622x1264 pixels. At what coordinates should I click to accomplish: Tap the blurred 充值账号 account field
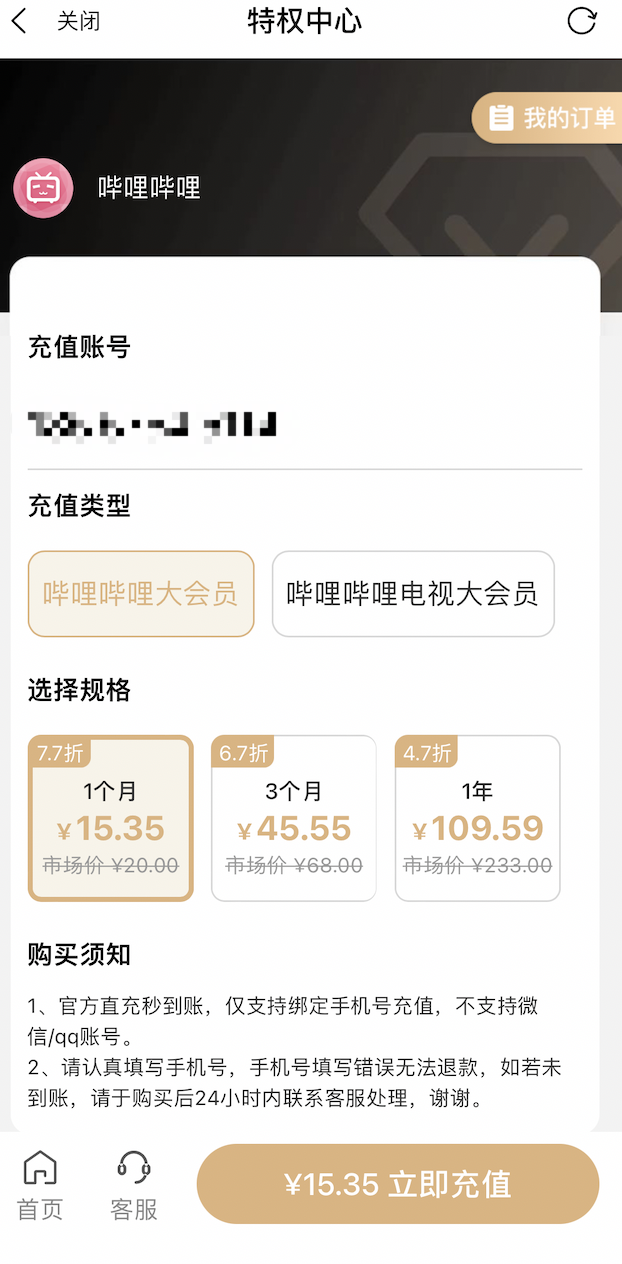click(304, 425)
